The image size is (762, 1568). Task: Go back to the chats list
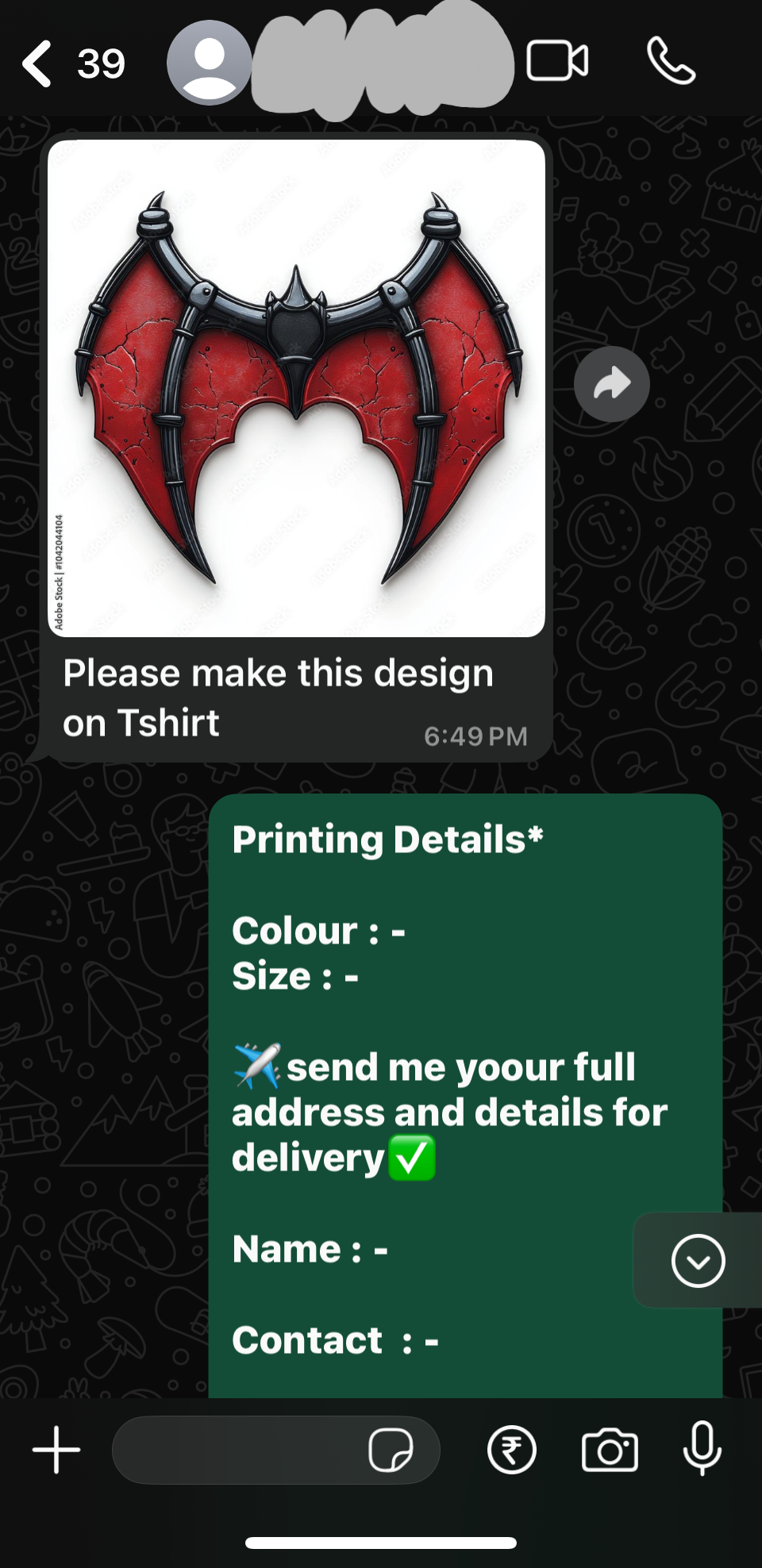[38, 63]
